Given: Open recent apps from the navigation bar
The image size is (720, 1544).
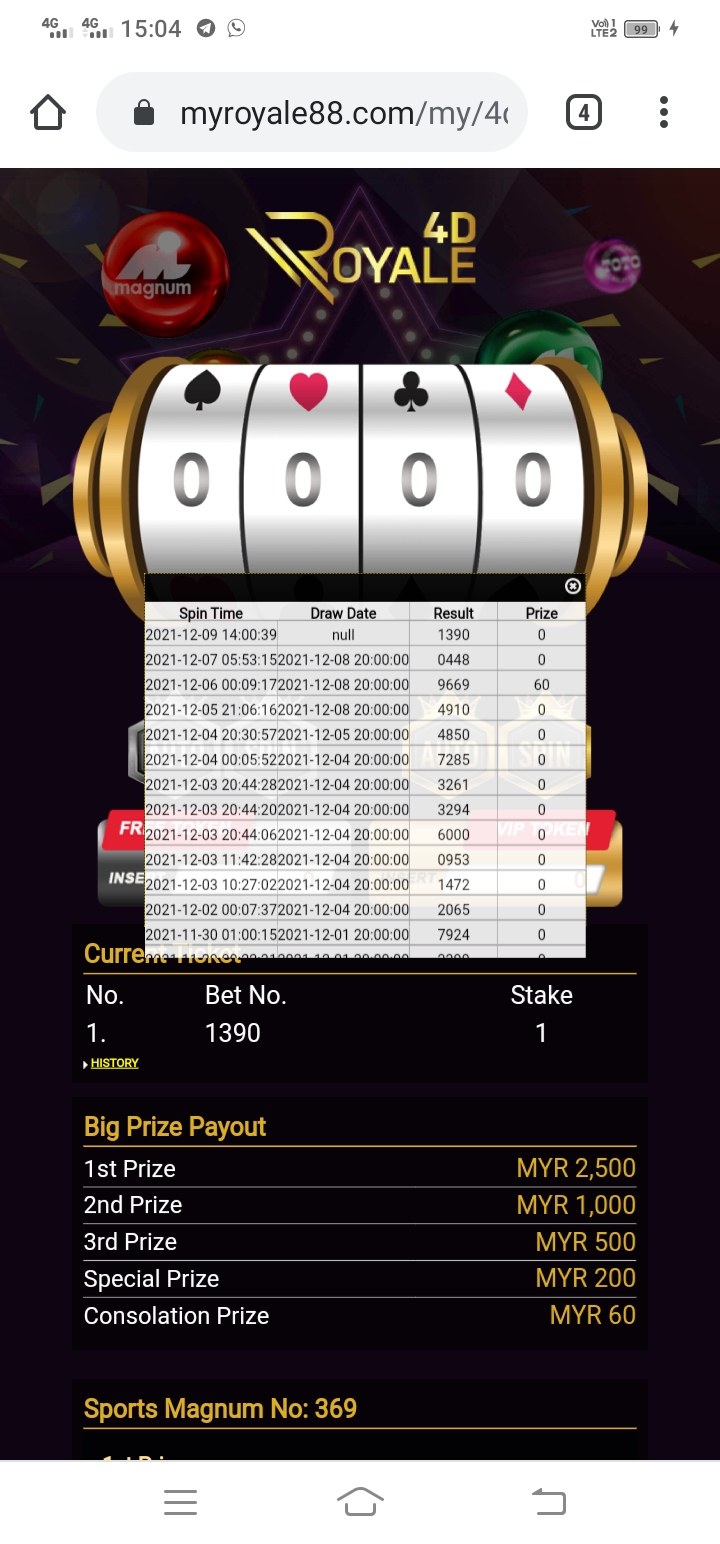Looking at the screenshot, I should [x=180, y=1501].
